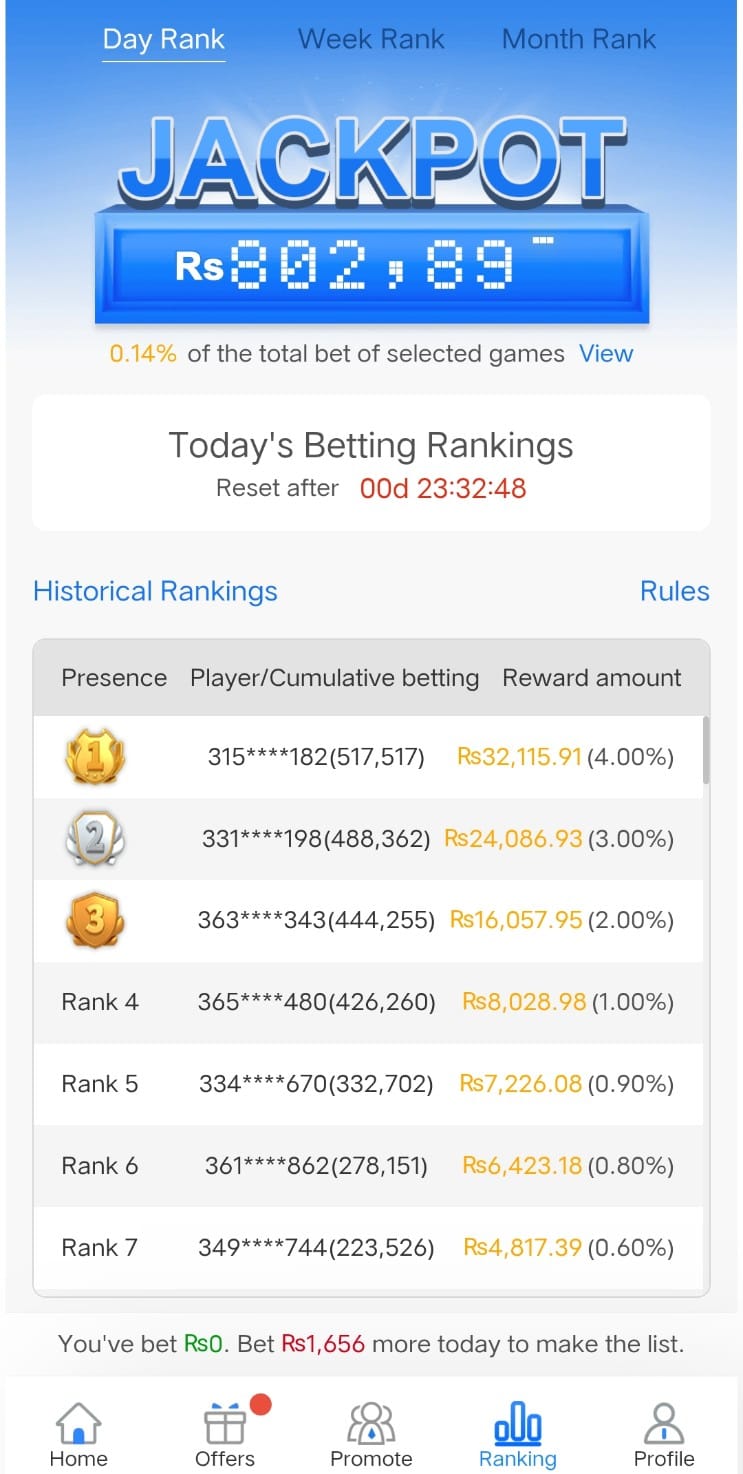
Task: Open Historical Rankings
Action: tap(155, 591)
